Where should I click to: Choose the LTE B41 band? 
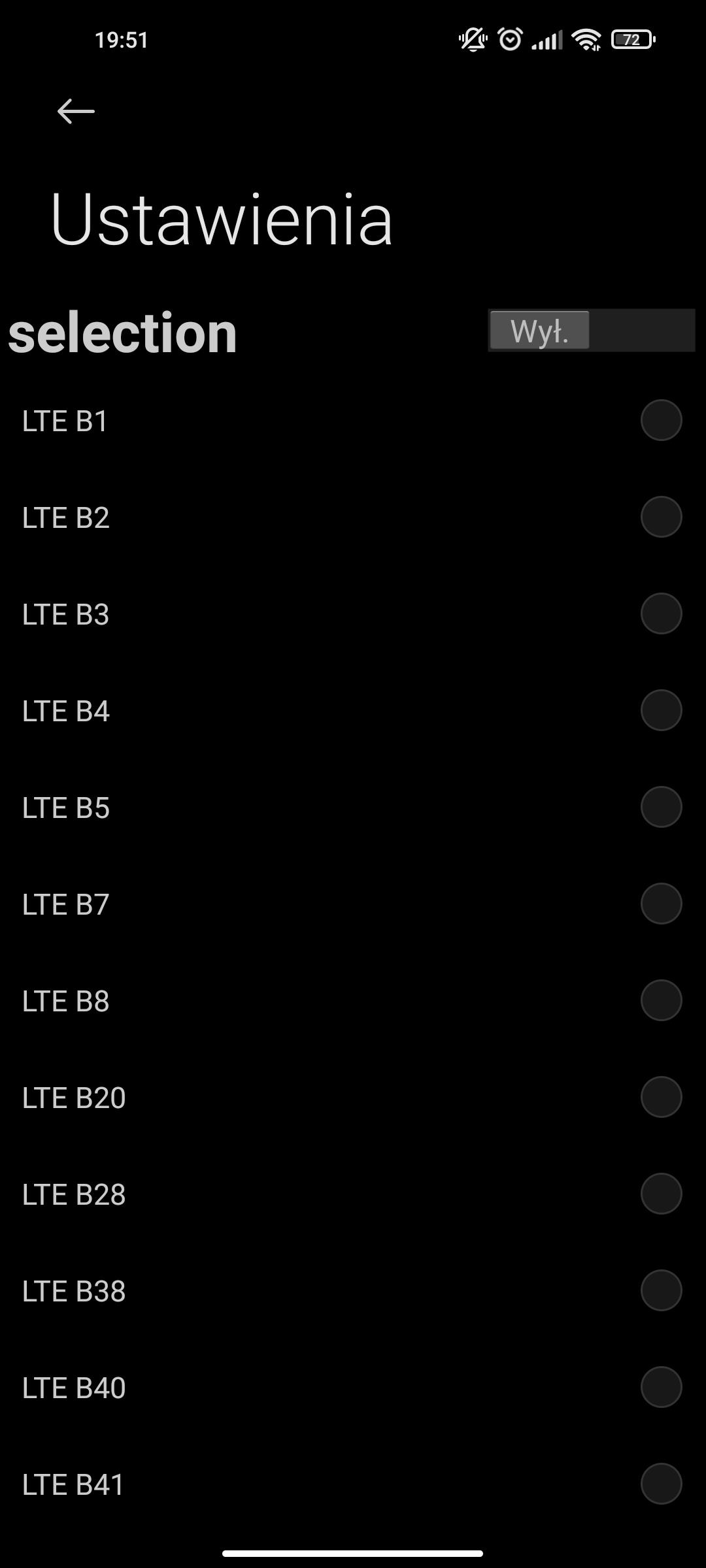pyautogui.click(x=661, y=1484)
